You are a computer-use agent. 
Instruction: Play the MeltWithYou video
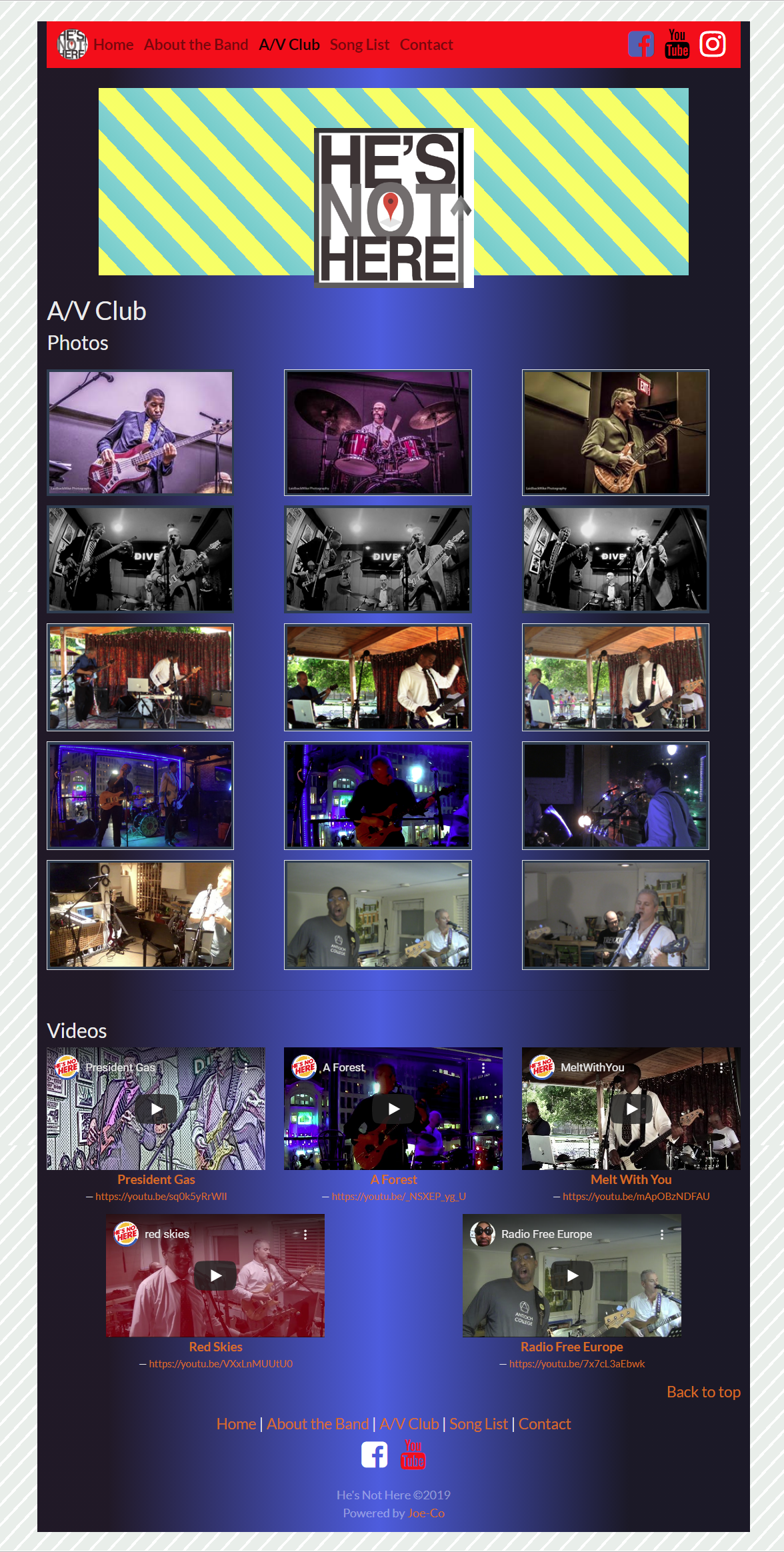pyautogui.click(x=632, y=1109)
